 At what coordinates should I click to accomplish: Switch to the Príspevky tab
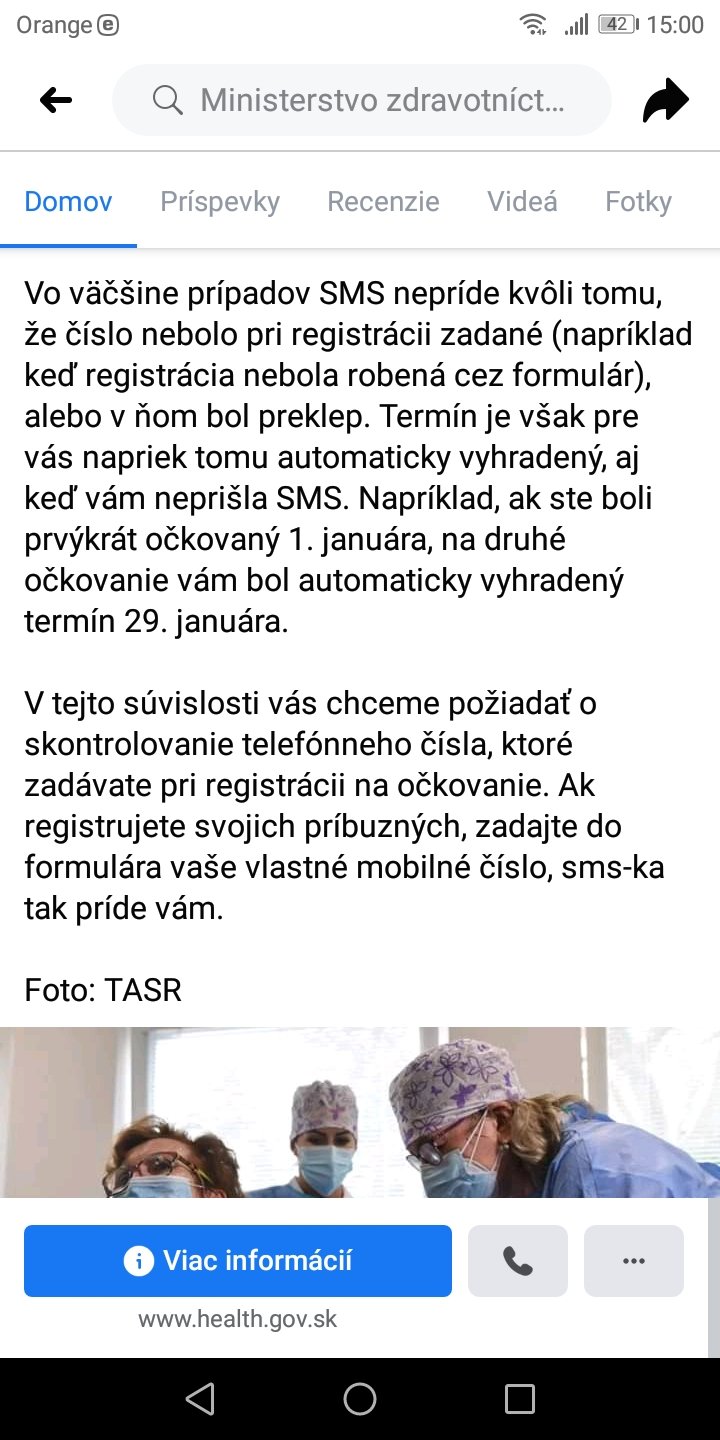tap(220, 202)
